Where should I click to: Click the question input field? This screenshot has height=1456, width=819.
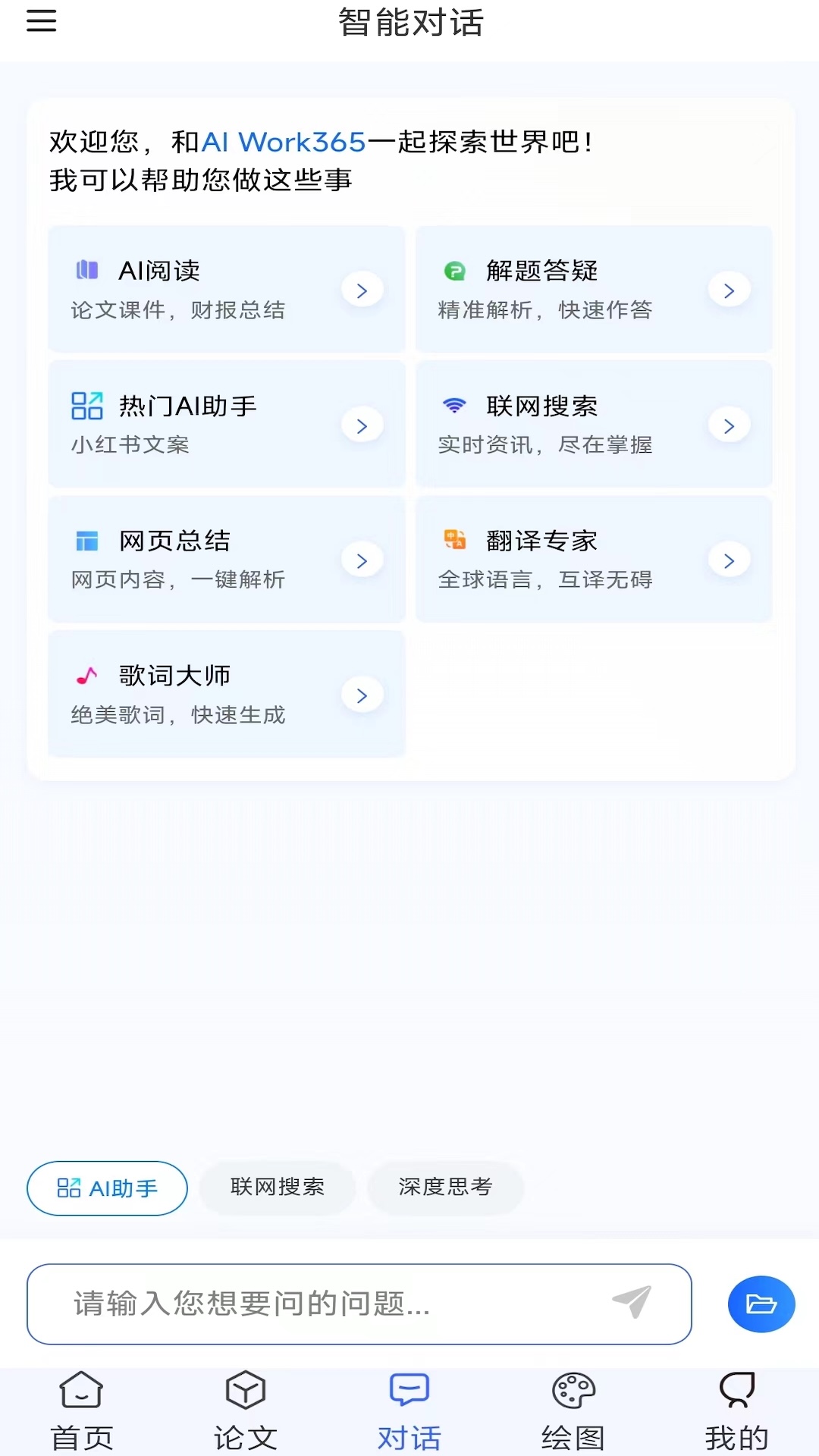point(303,1304)
